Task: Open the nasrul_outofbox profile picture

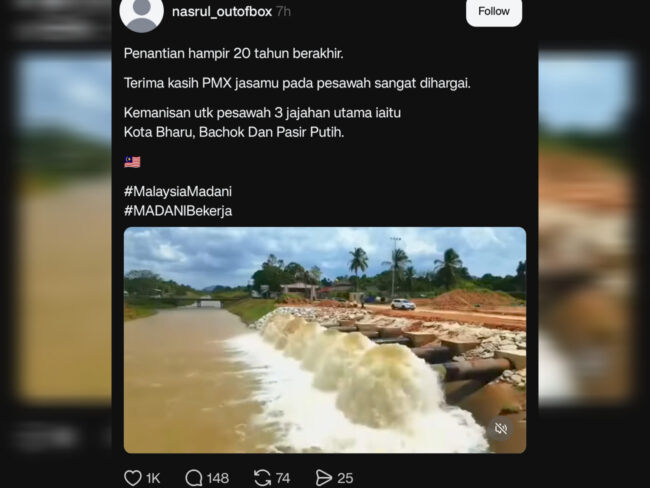Action: pos(141,12)
